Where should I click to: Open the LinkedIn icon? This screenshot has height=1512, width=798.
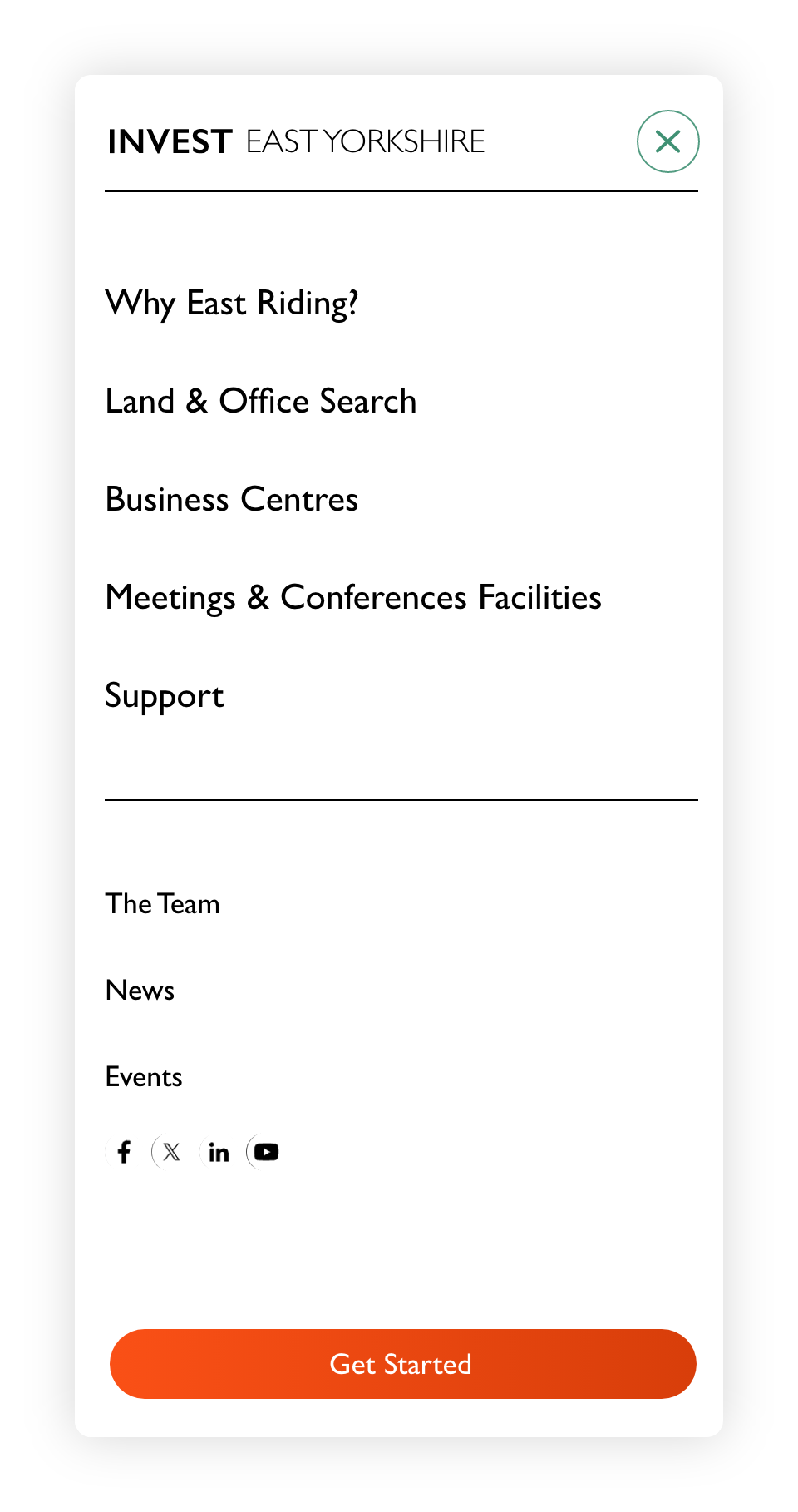pos(219,1152)
